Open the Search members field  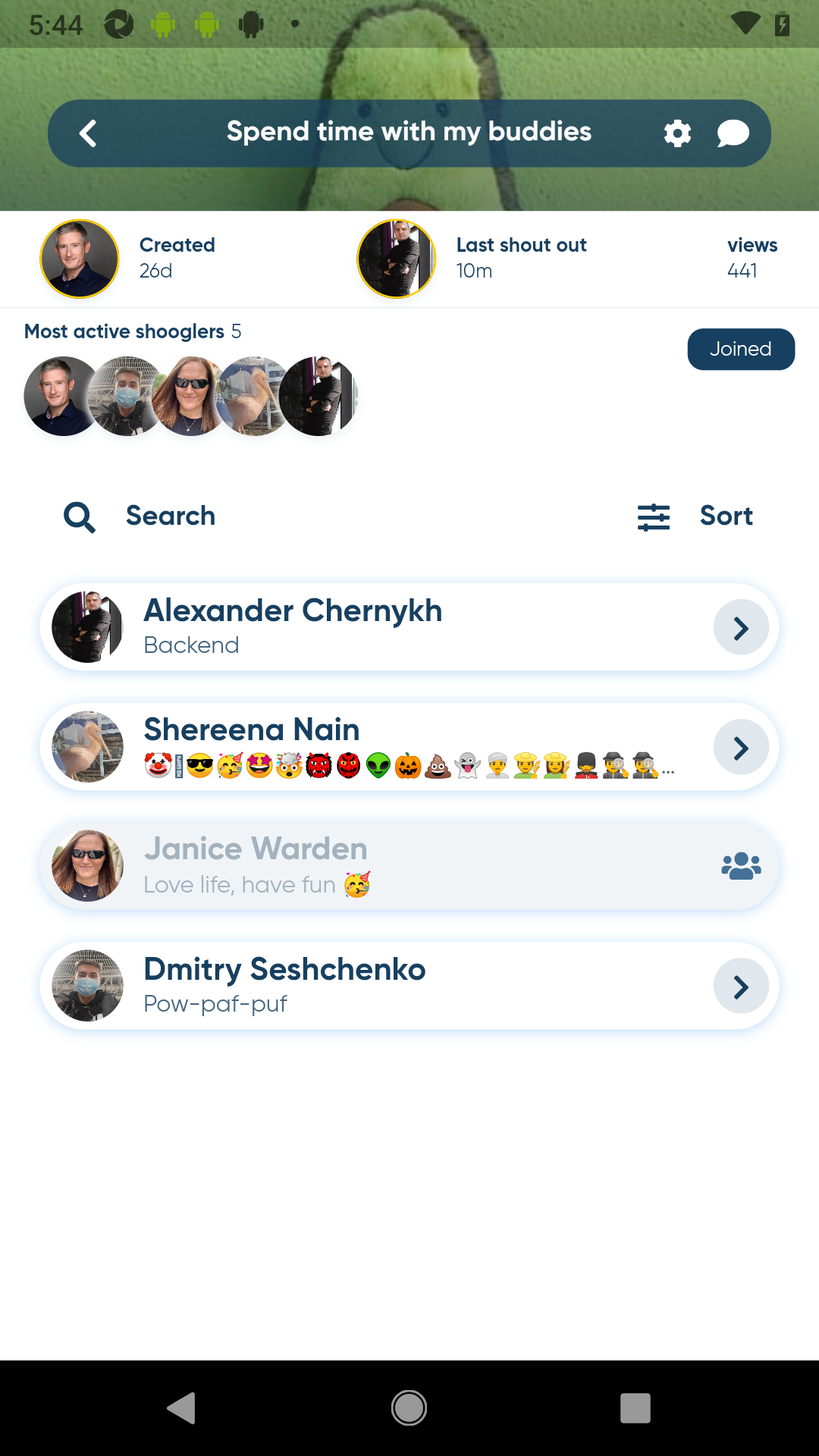pyautogui.click(x=170, y=516)
